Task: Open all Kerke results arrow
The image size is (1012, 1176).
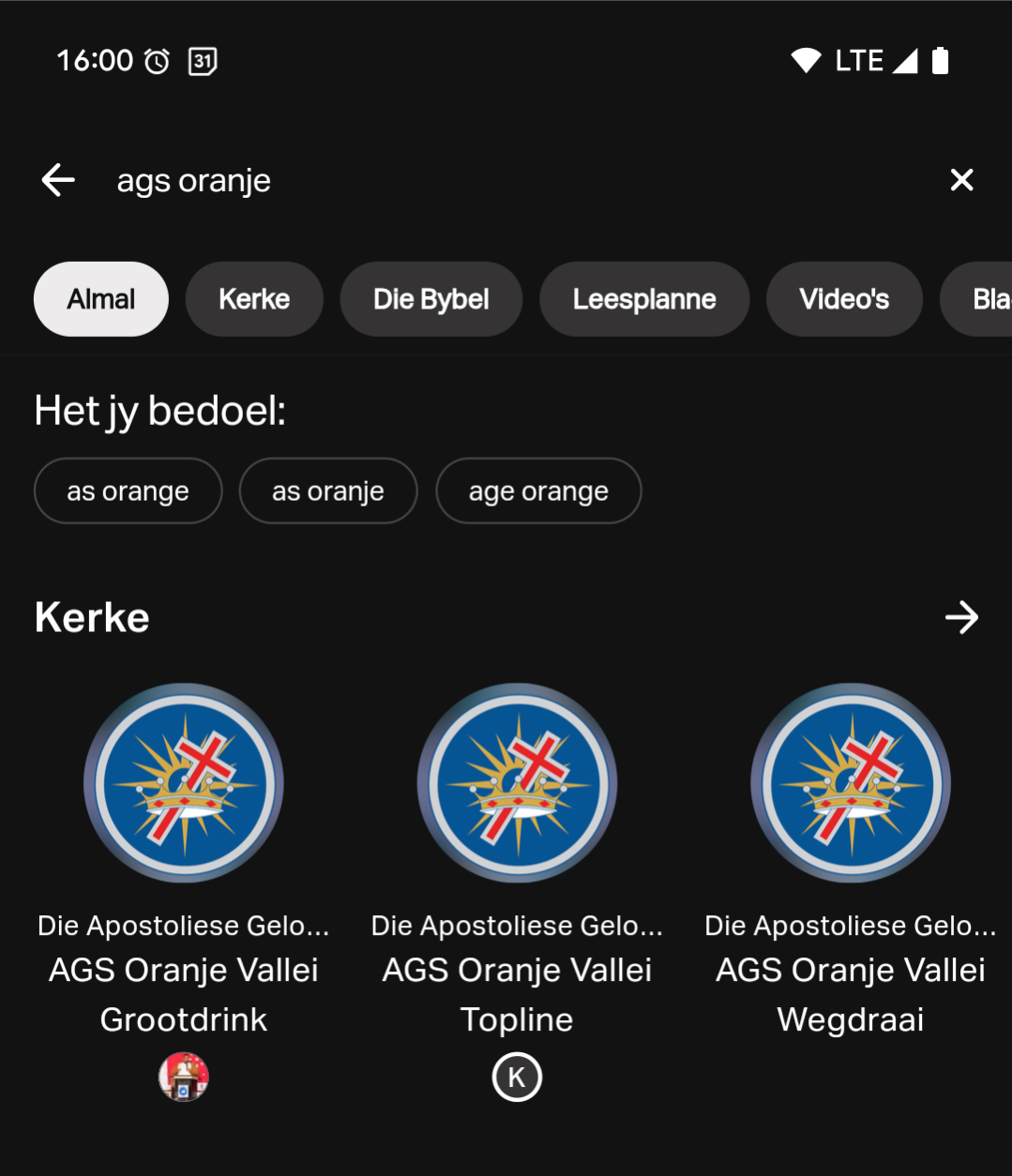Action: (x=961, y=618)
